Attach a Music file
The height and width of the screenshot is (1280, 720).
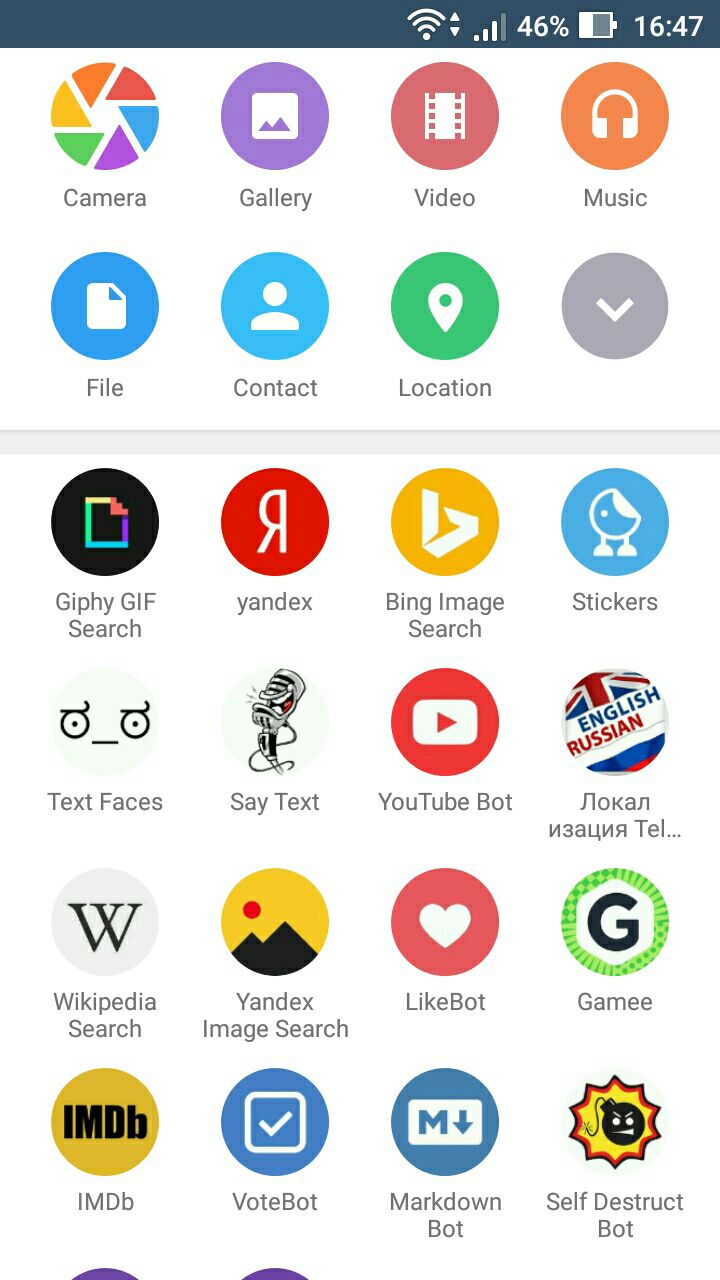point(615,116)
